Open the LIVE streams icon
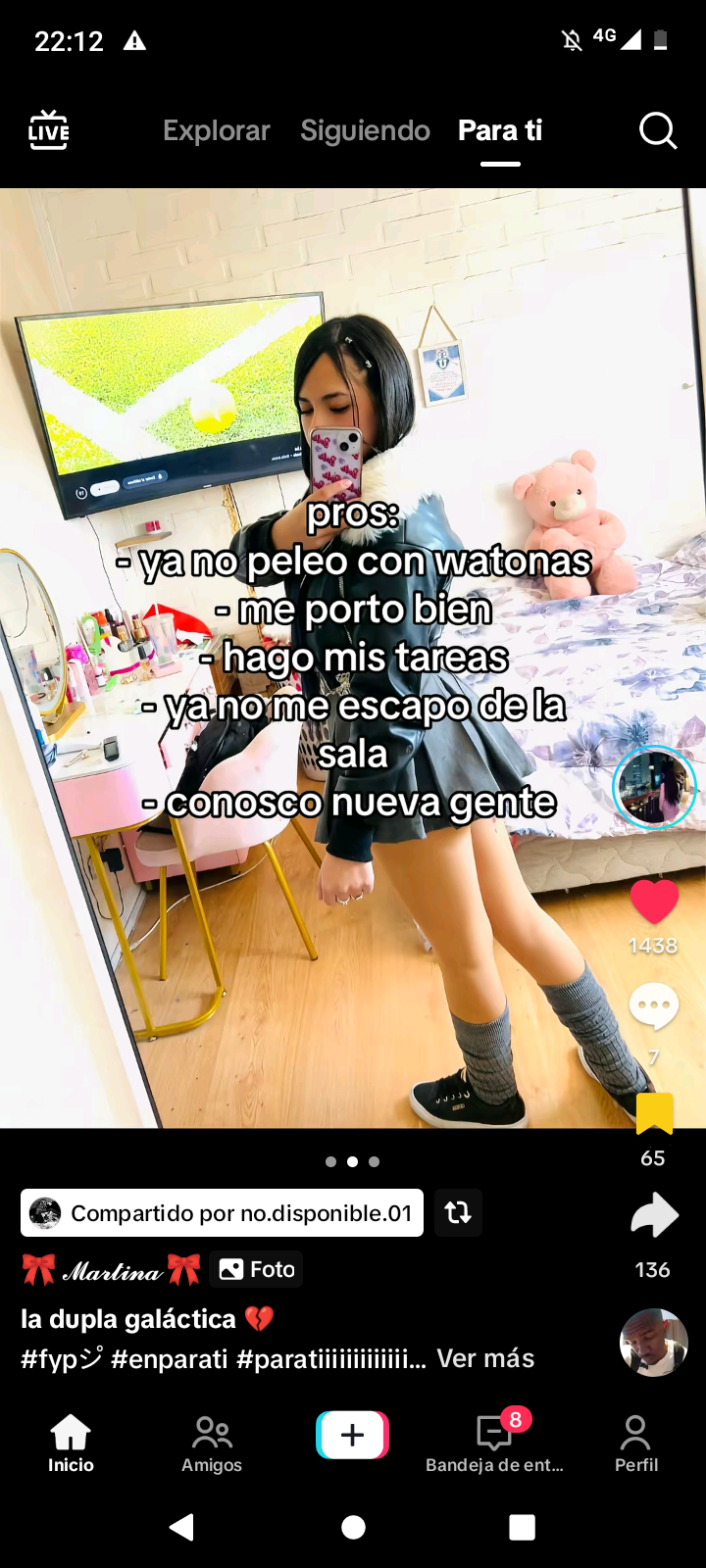The width and height of the screenshot is (706, 1568). pos(49,130)
